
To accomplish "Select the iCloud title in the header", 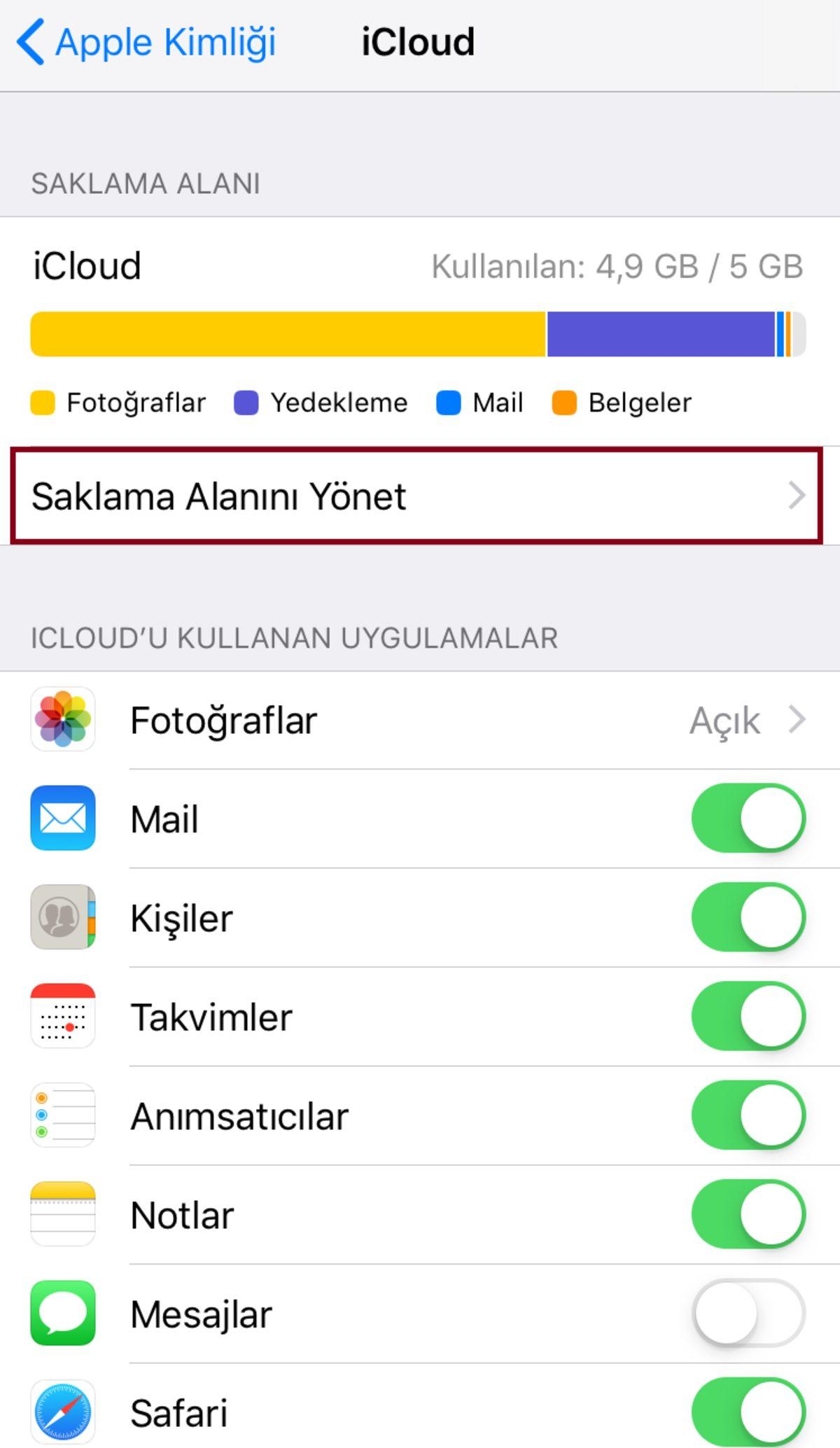I will tap(418, 41).
